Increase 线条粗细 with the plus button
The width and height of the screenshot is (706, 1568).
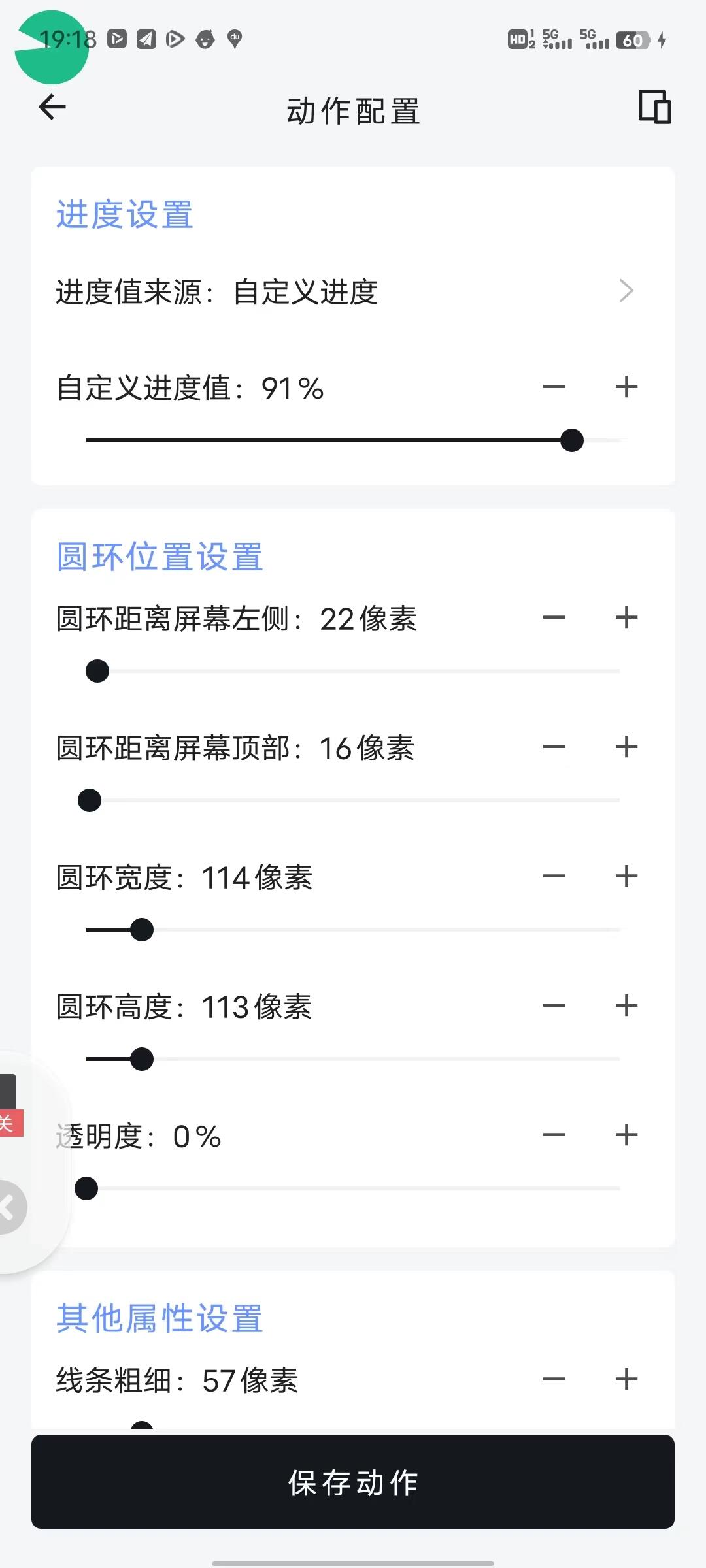(626, 1379)
